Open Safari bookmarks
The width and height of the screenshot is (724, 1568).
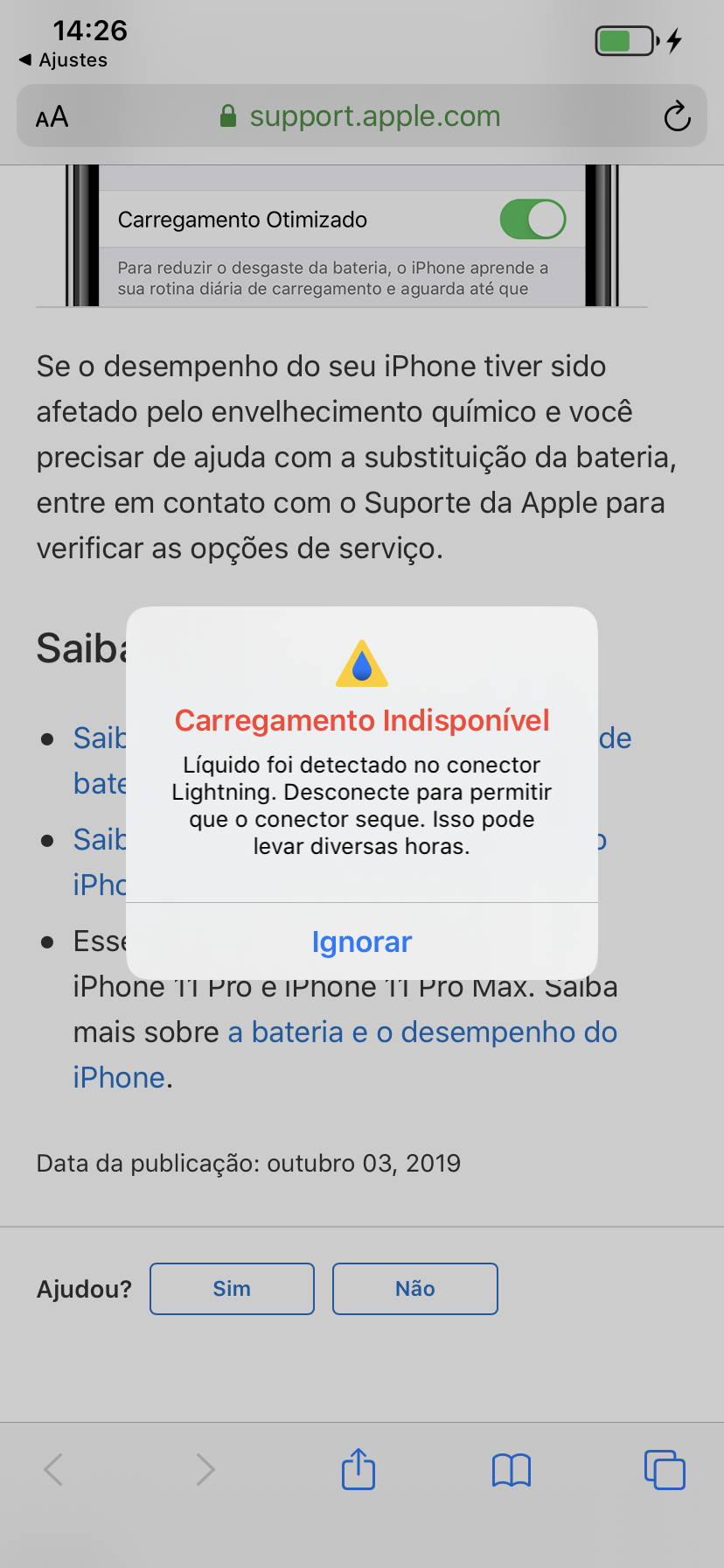pyautogui.click(x=512, y=1469)
